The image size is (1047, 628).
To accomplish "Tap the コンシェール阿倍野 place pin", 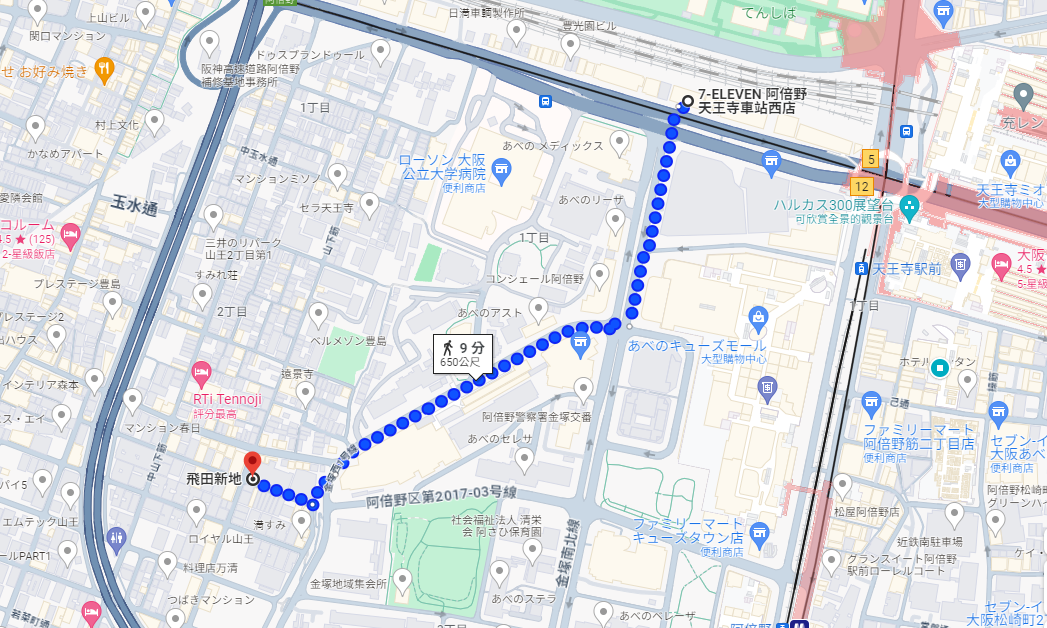I will coord(600,273).
